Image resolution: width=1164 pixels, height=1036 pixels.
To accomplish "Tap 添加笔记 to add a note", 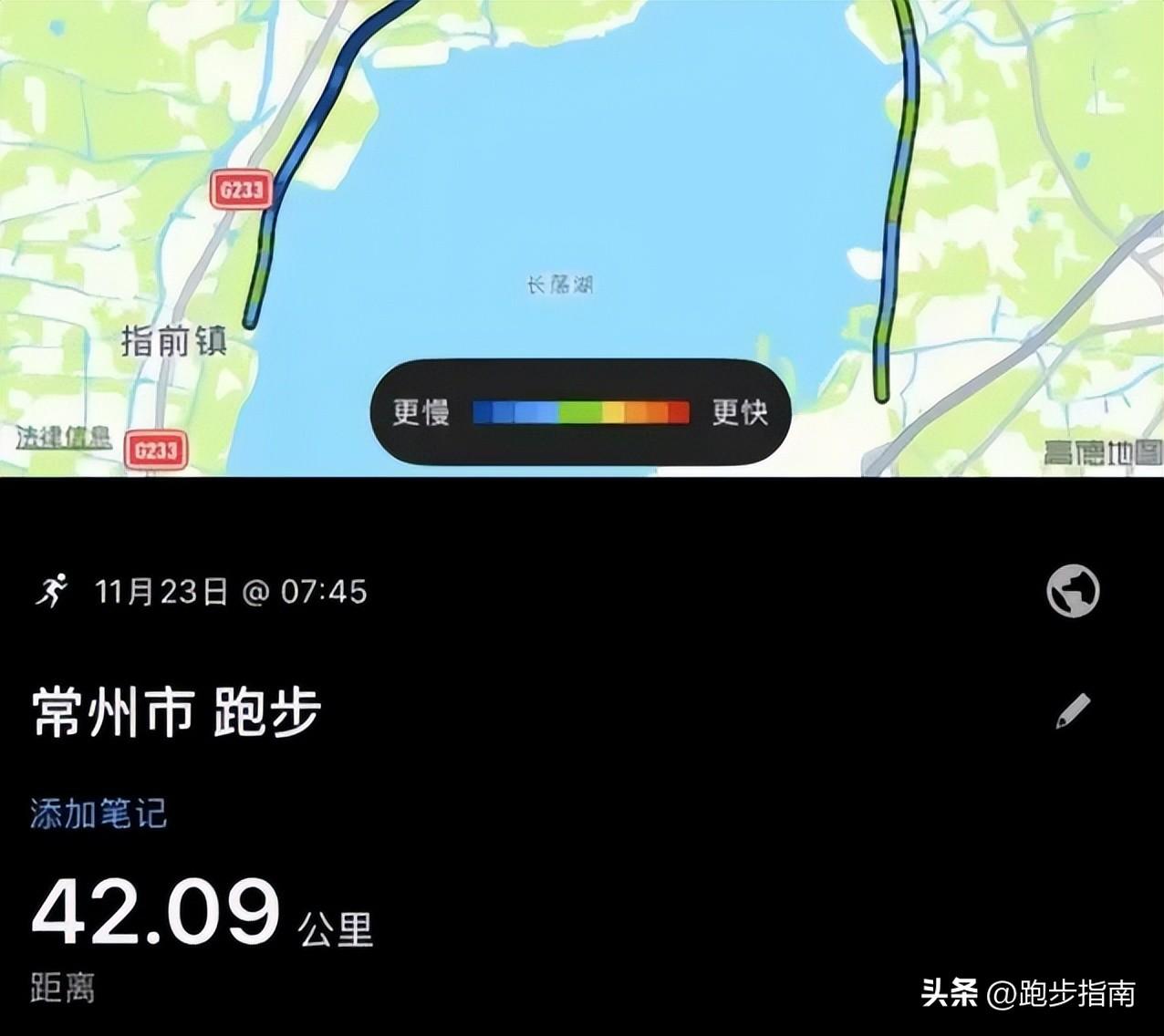I will [99, 813].
